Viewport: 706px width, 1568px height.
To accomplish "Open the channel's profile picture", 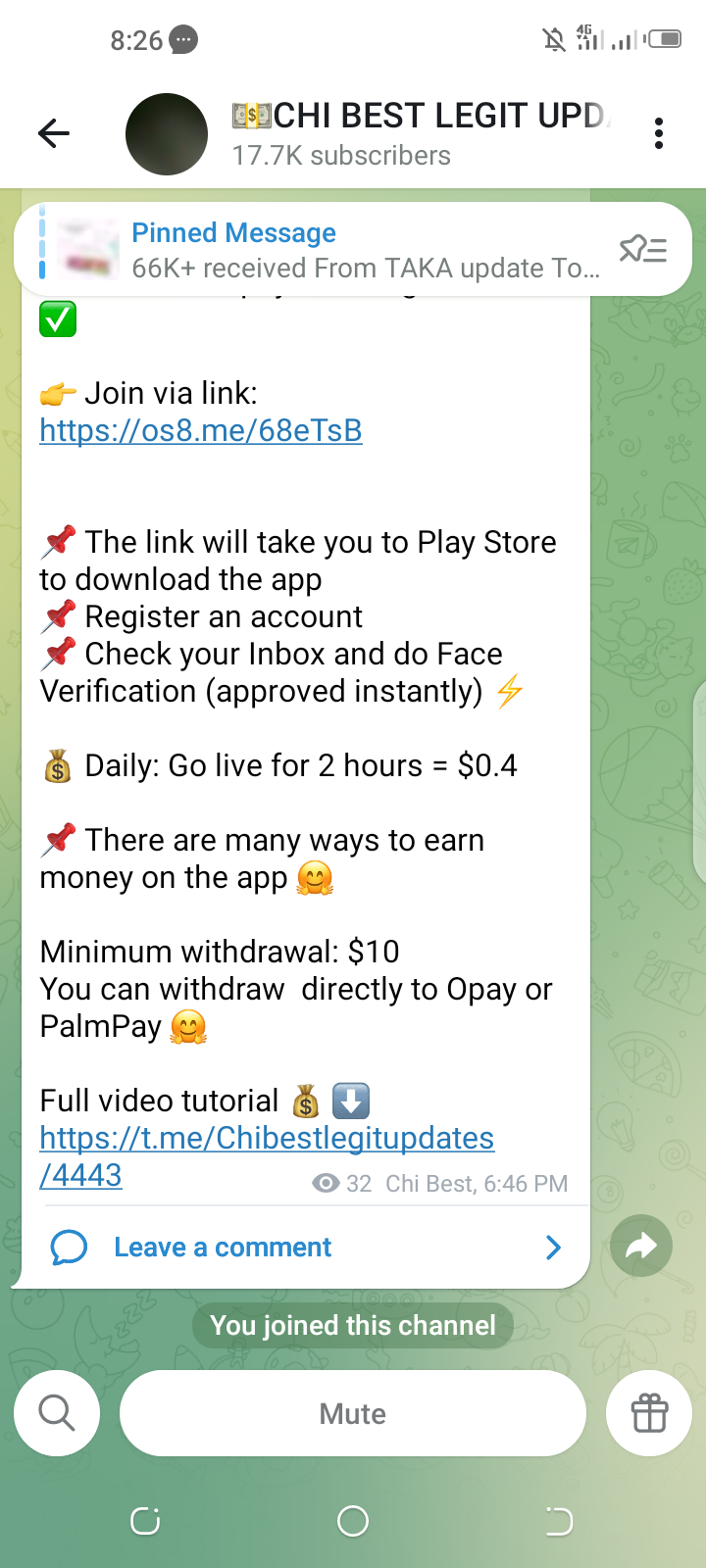I will click(x=167, y=134).
